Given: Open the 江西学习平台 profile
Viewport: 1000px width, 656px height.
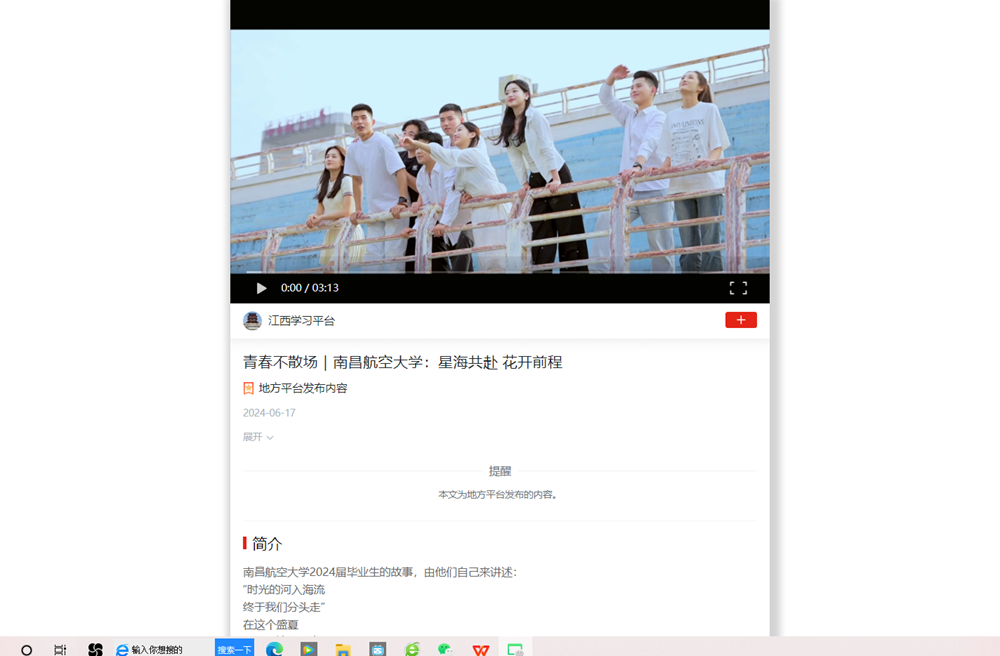Looking at the screenshot, I should click(x=300, y=321).
